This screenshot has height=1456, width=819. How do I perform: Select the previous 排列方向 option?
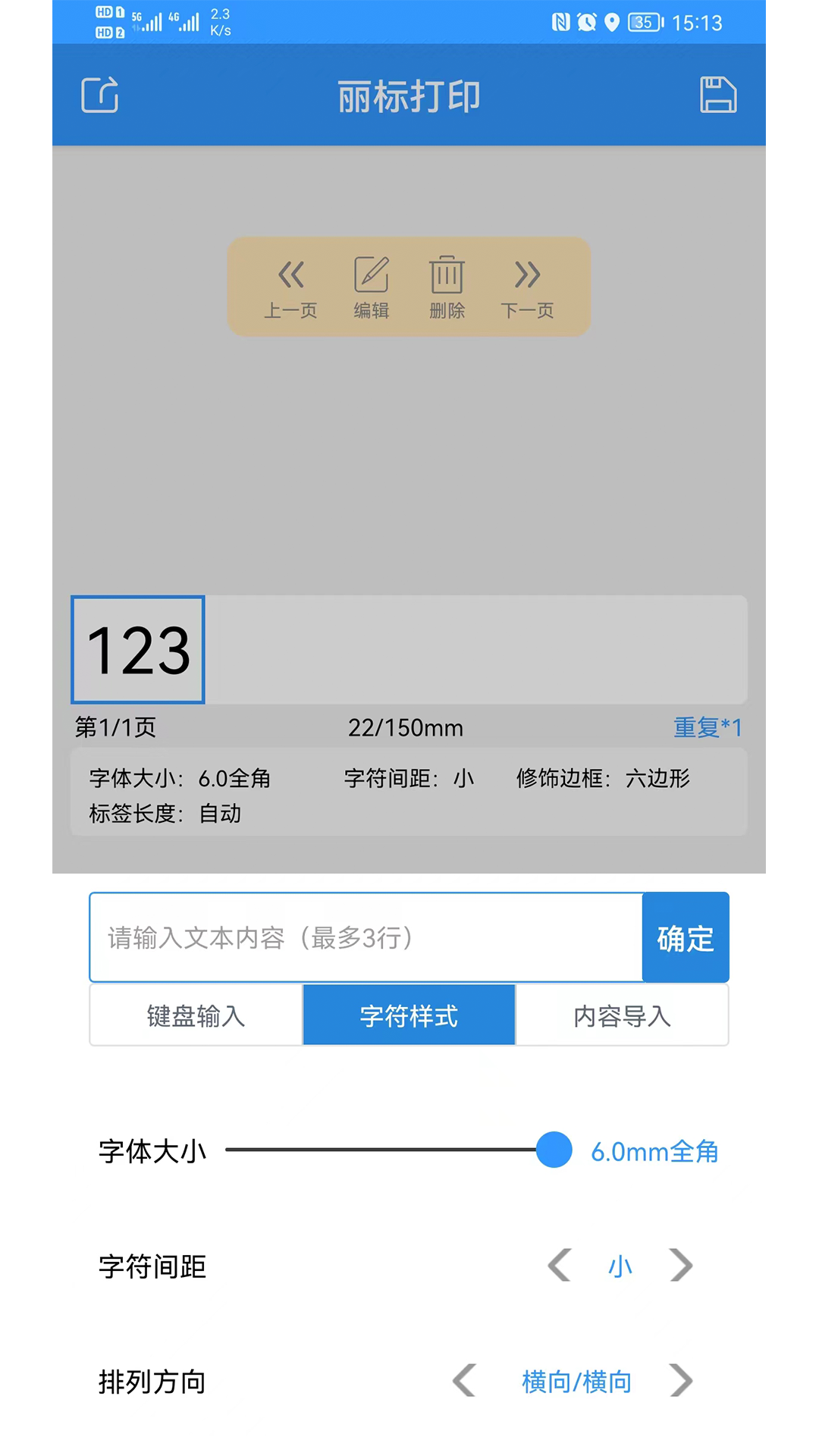click(x=464, y=1380)
